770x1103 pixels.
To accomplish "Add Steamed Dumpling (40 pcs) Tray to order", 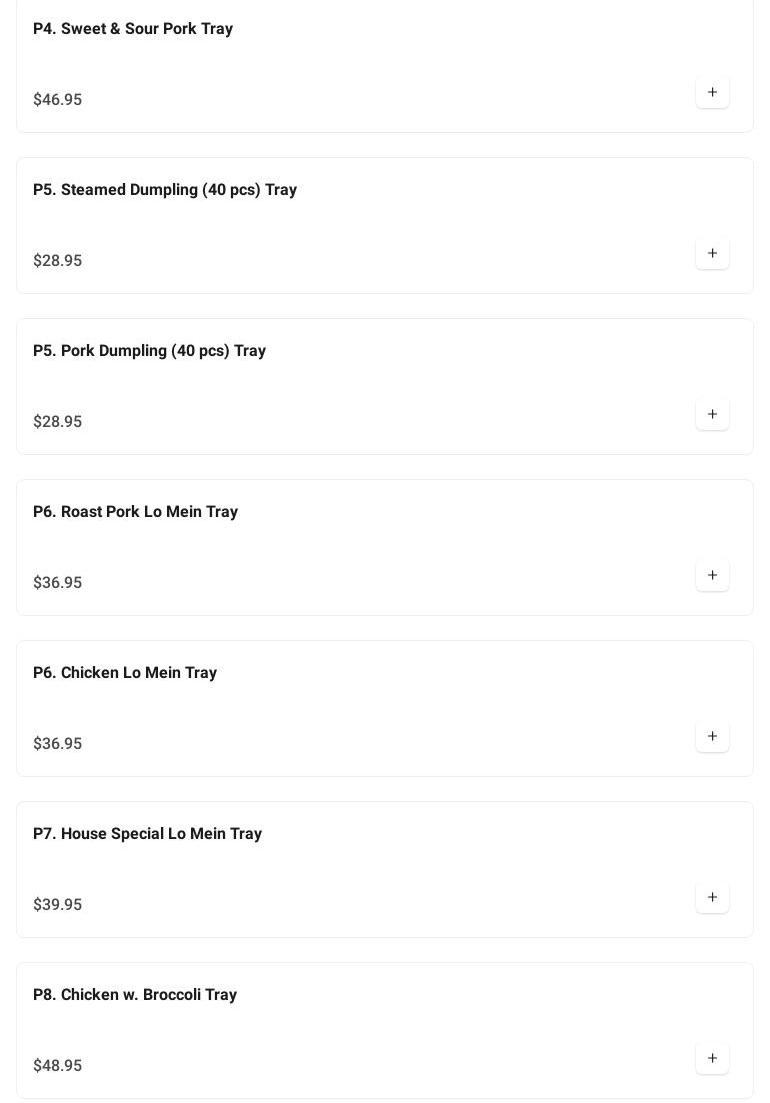I will pos(712,253).
